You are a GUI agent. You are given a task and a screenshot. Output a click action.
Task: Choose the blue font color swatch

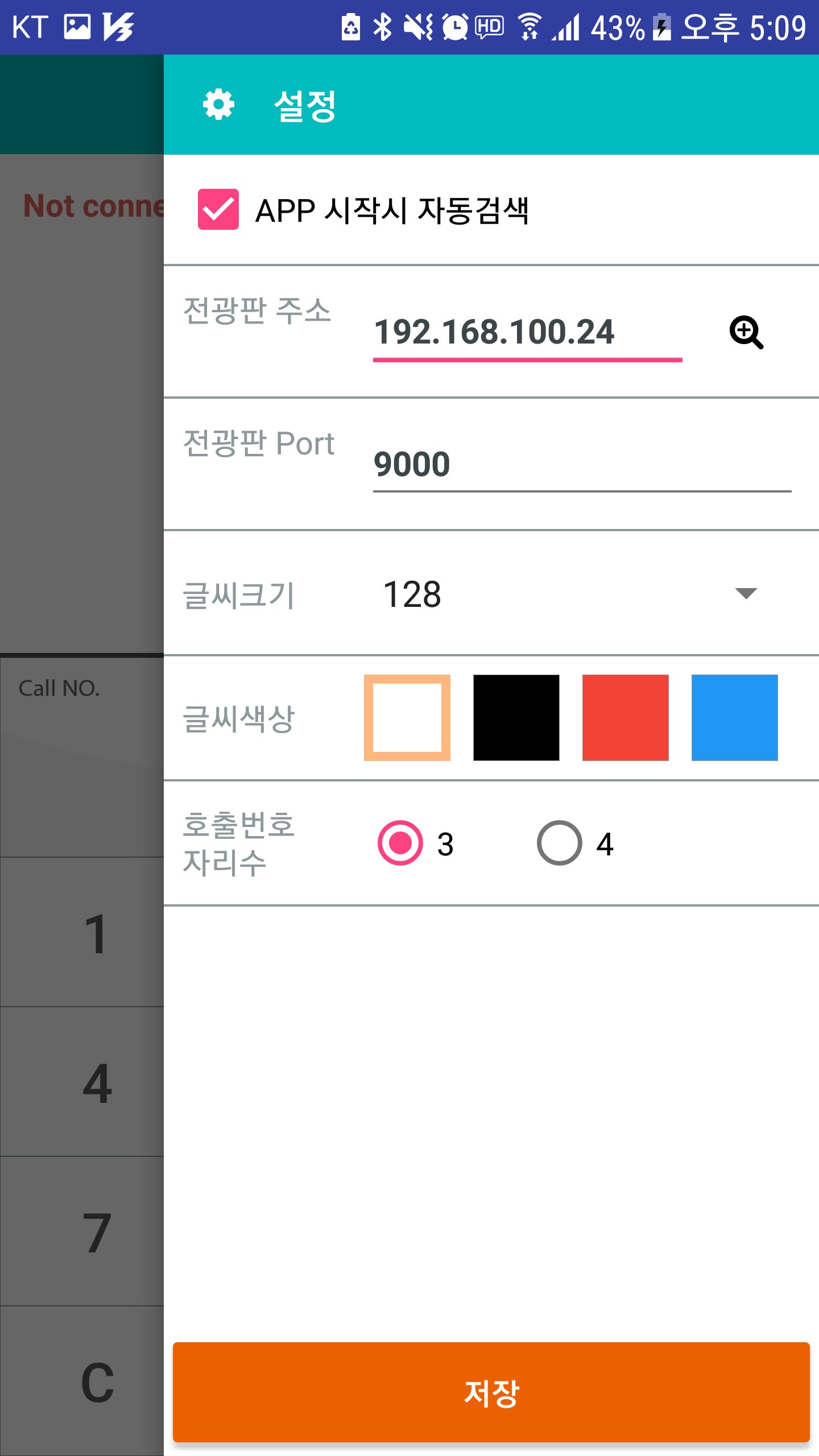pos(735,718)
